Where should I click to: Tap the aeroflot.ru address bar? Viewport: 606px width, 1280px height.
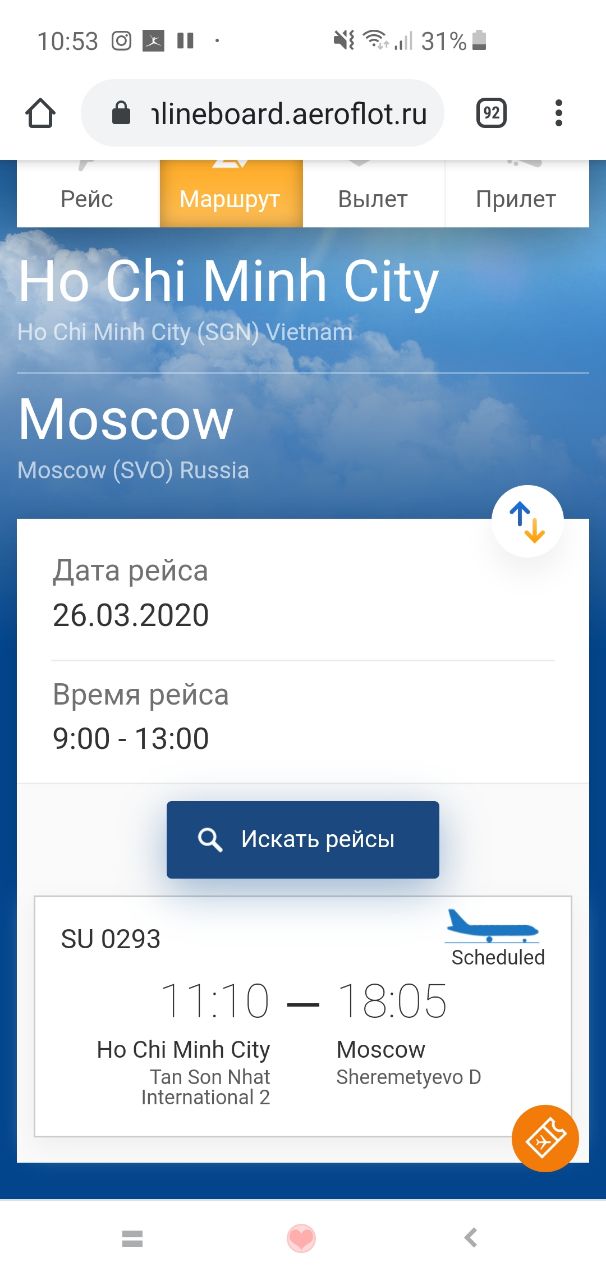click(x=262, y=113)
